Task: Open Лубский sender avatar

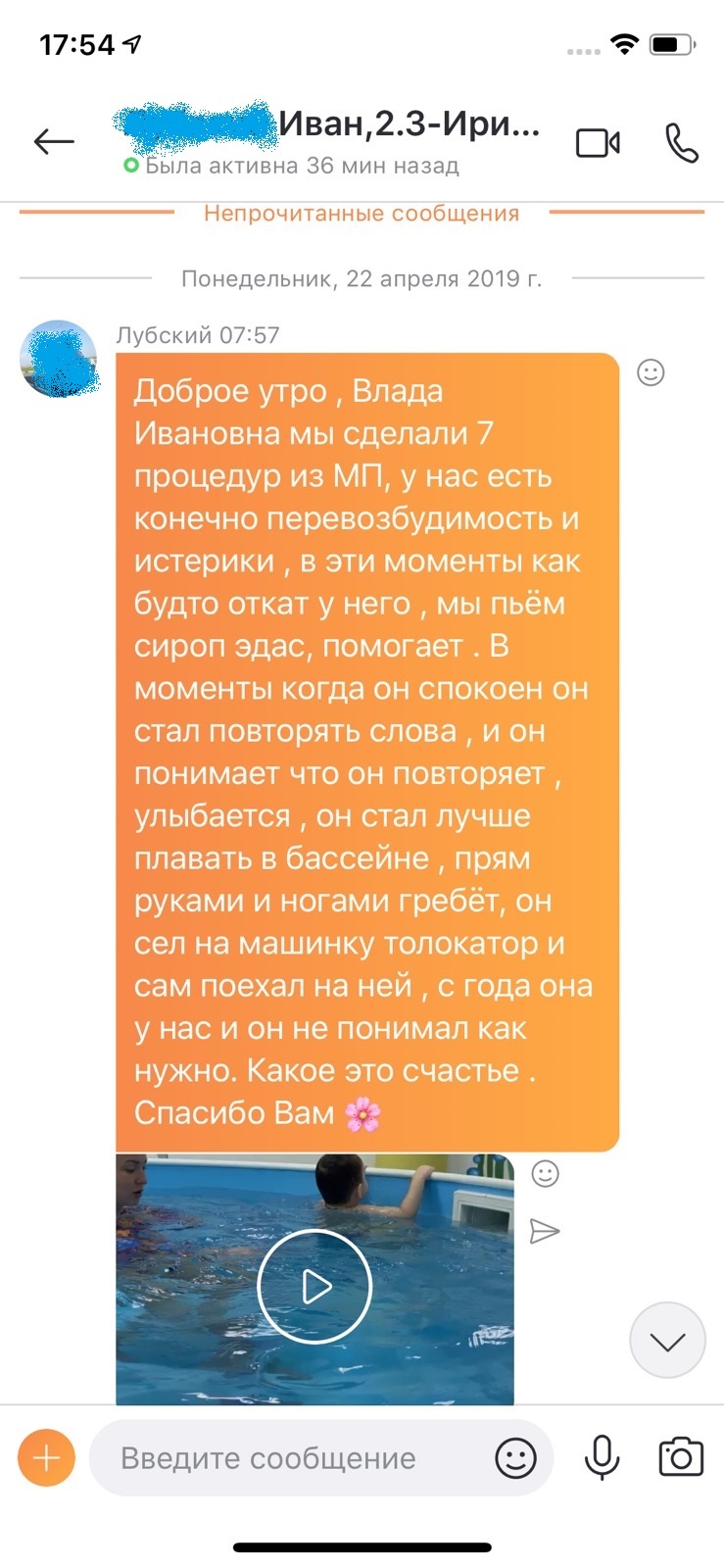Action: pos(60,359)
